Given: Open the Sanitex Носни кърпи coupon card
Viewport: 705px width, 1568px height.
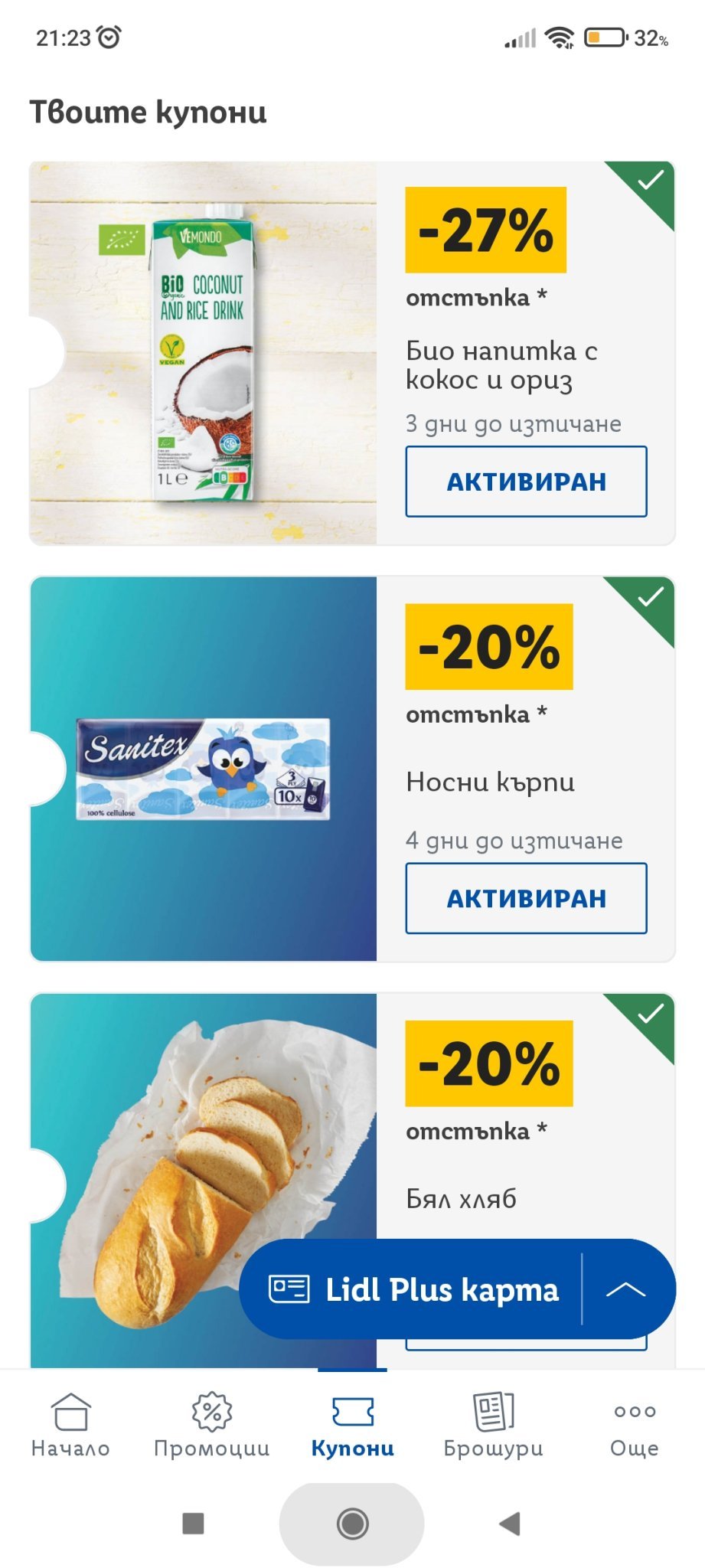Looking at the screenshot, I should pyautogui.click(x=352, y=769).
